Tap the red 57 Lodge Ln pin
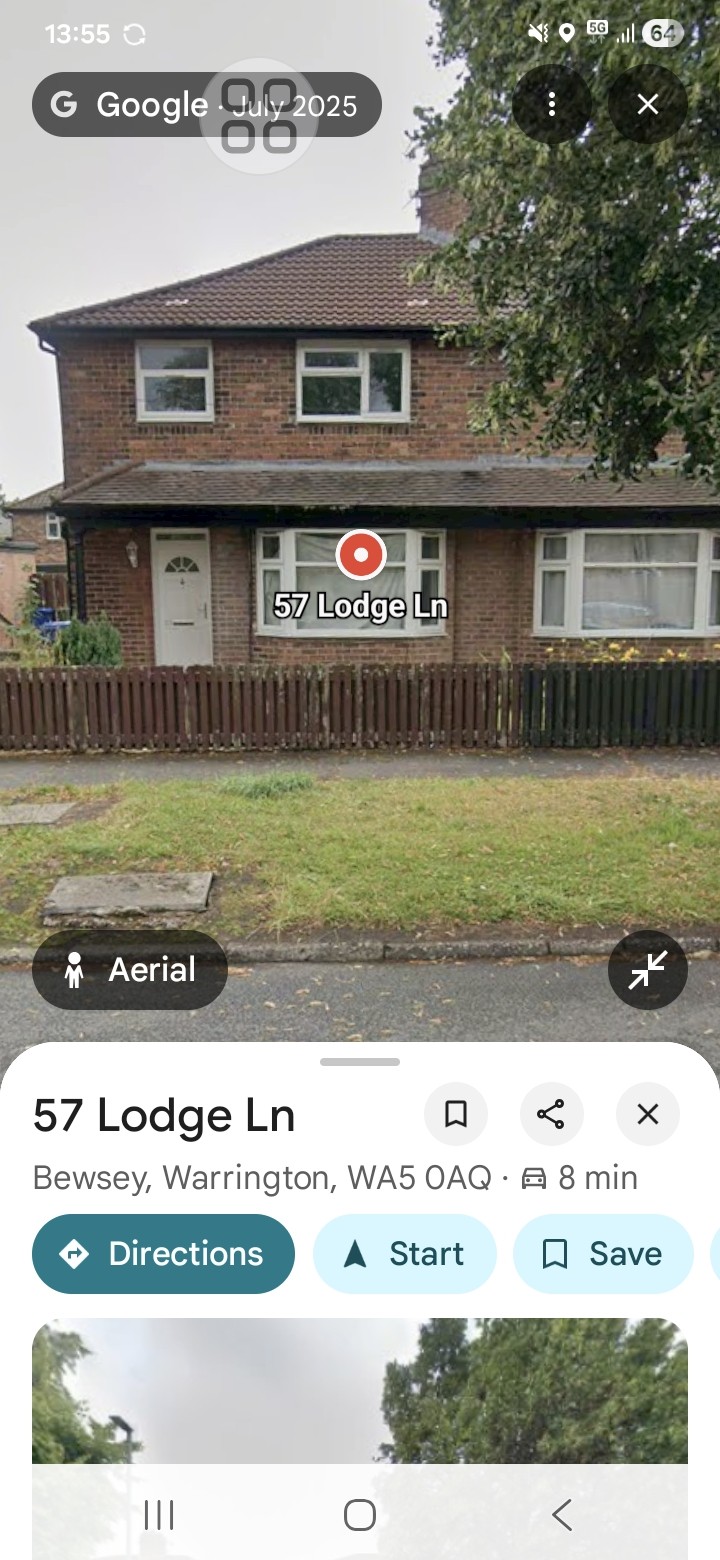The width and height of the screenshot is (720, 1560). coord(361,555)
